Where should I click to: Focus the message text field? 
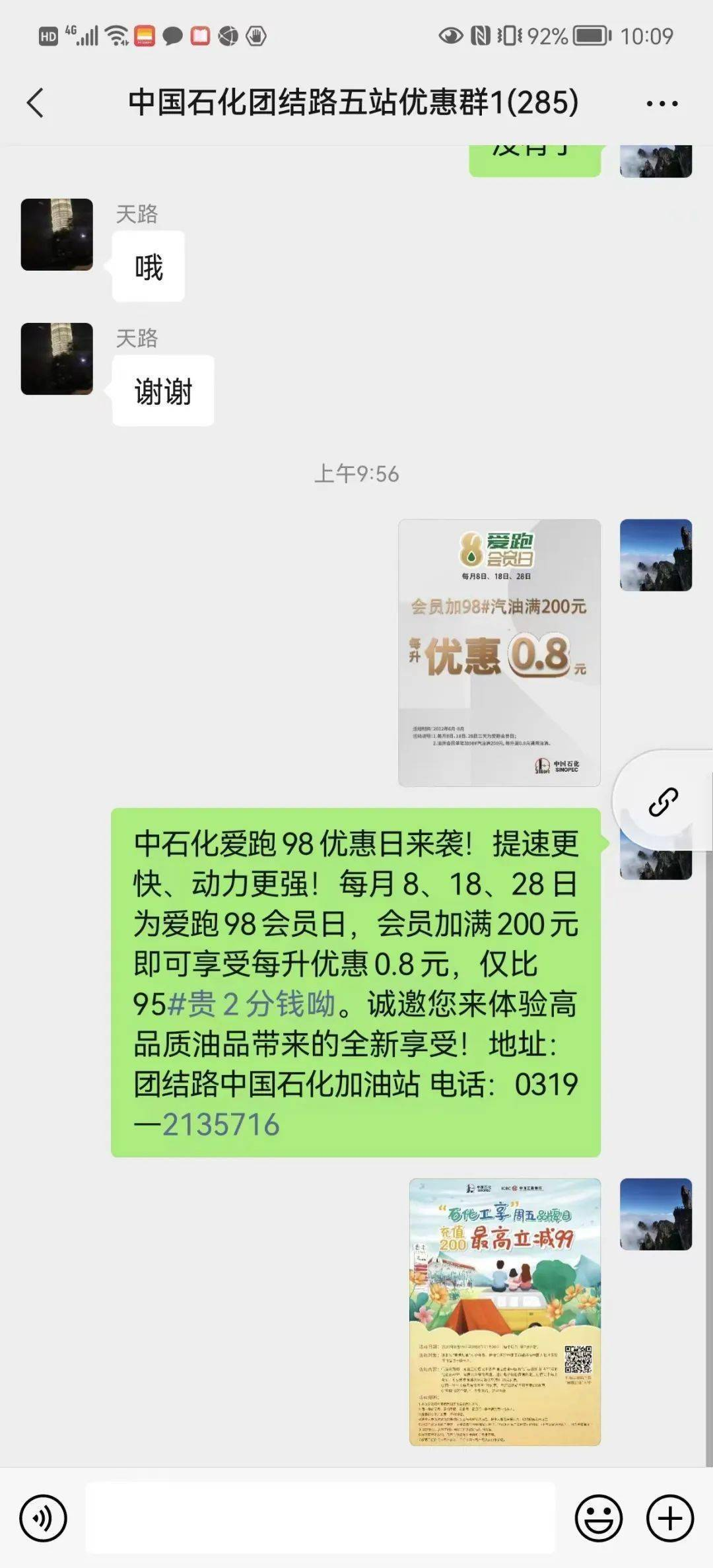click(x=320, y=1518)
